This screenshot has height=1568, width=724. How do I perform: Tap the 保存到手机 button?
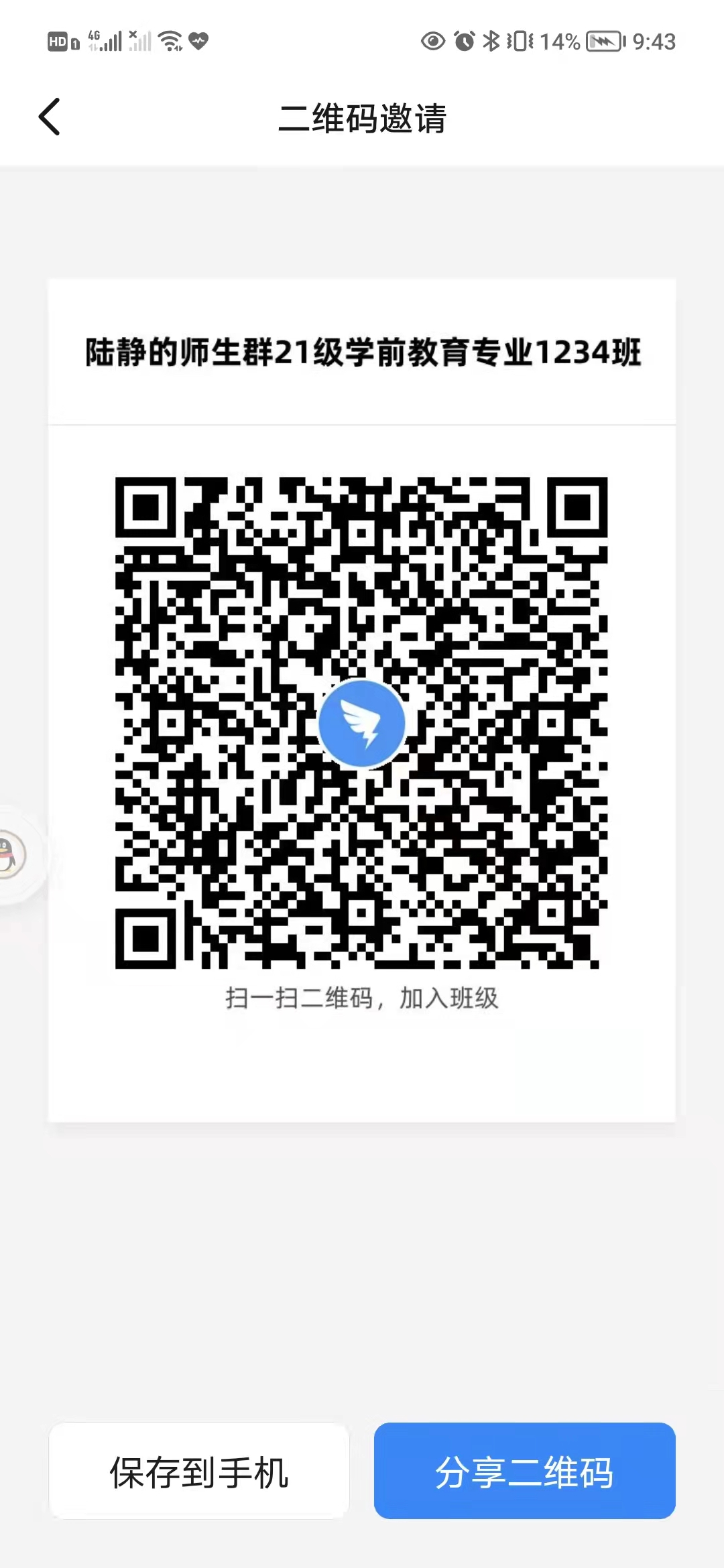(x=199, y=1472)
